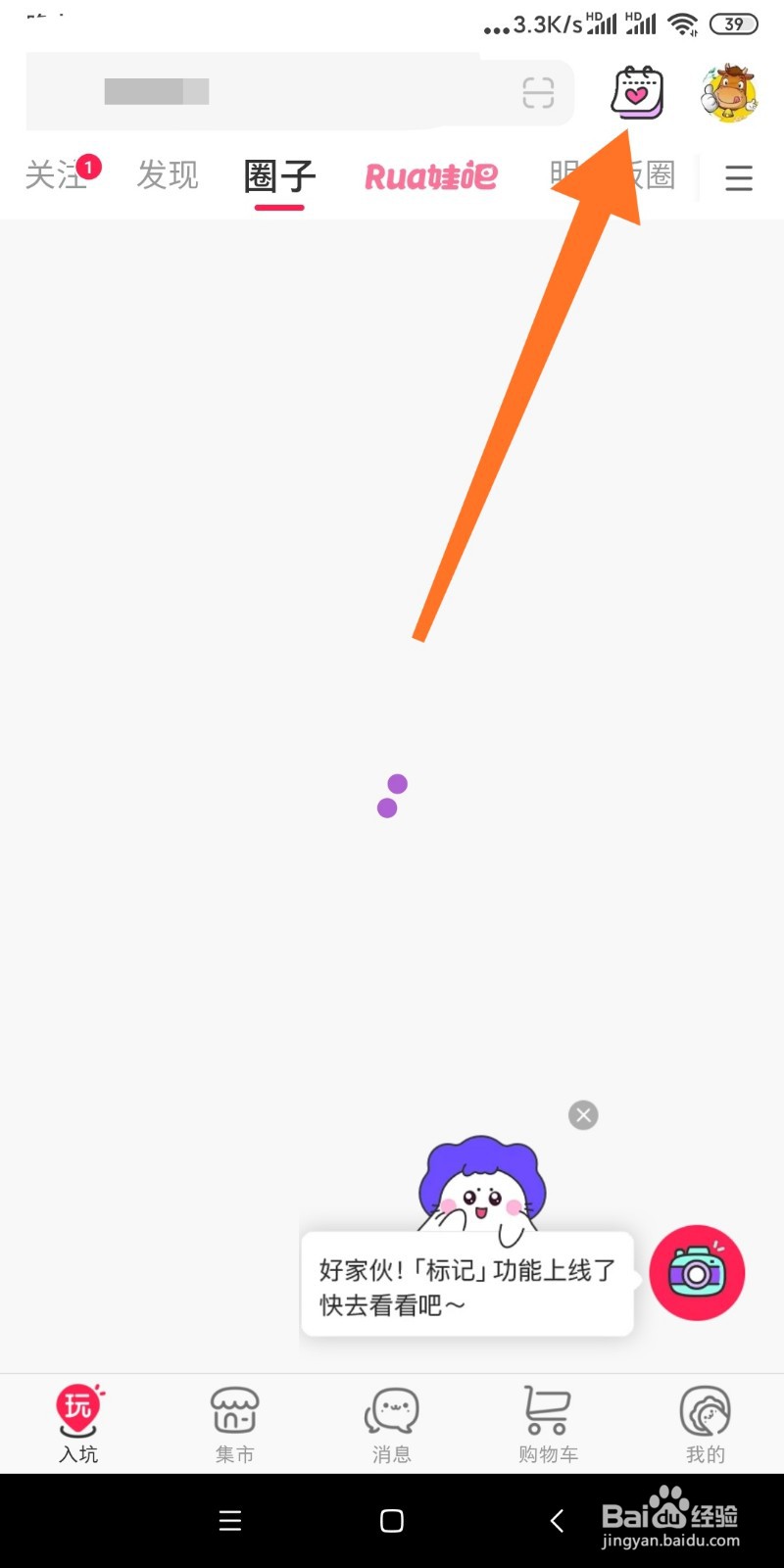
Task: Go to the 我的 profile tab
Action: pos(706,1425)
